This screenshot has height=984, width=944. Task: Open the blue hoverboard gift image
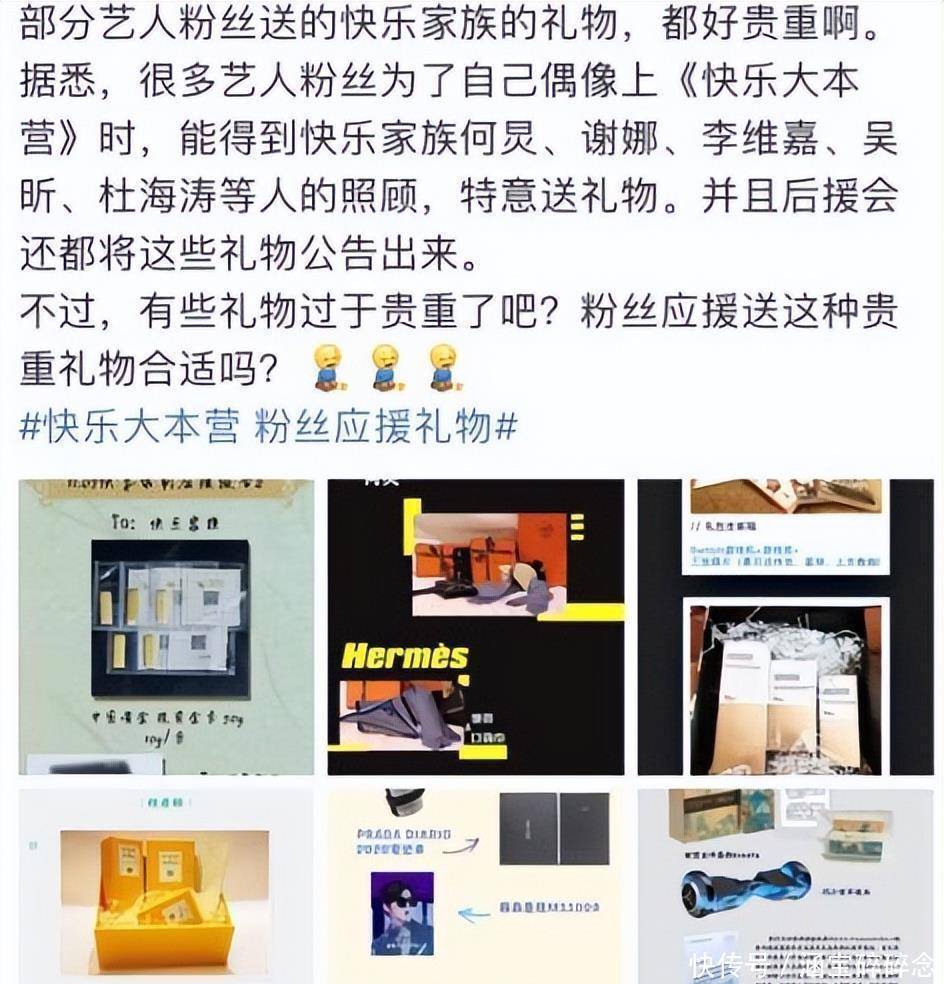pyautogui.click(x=785, y=886)
